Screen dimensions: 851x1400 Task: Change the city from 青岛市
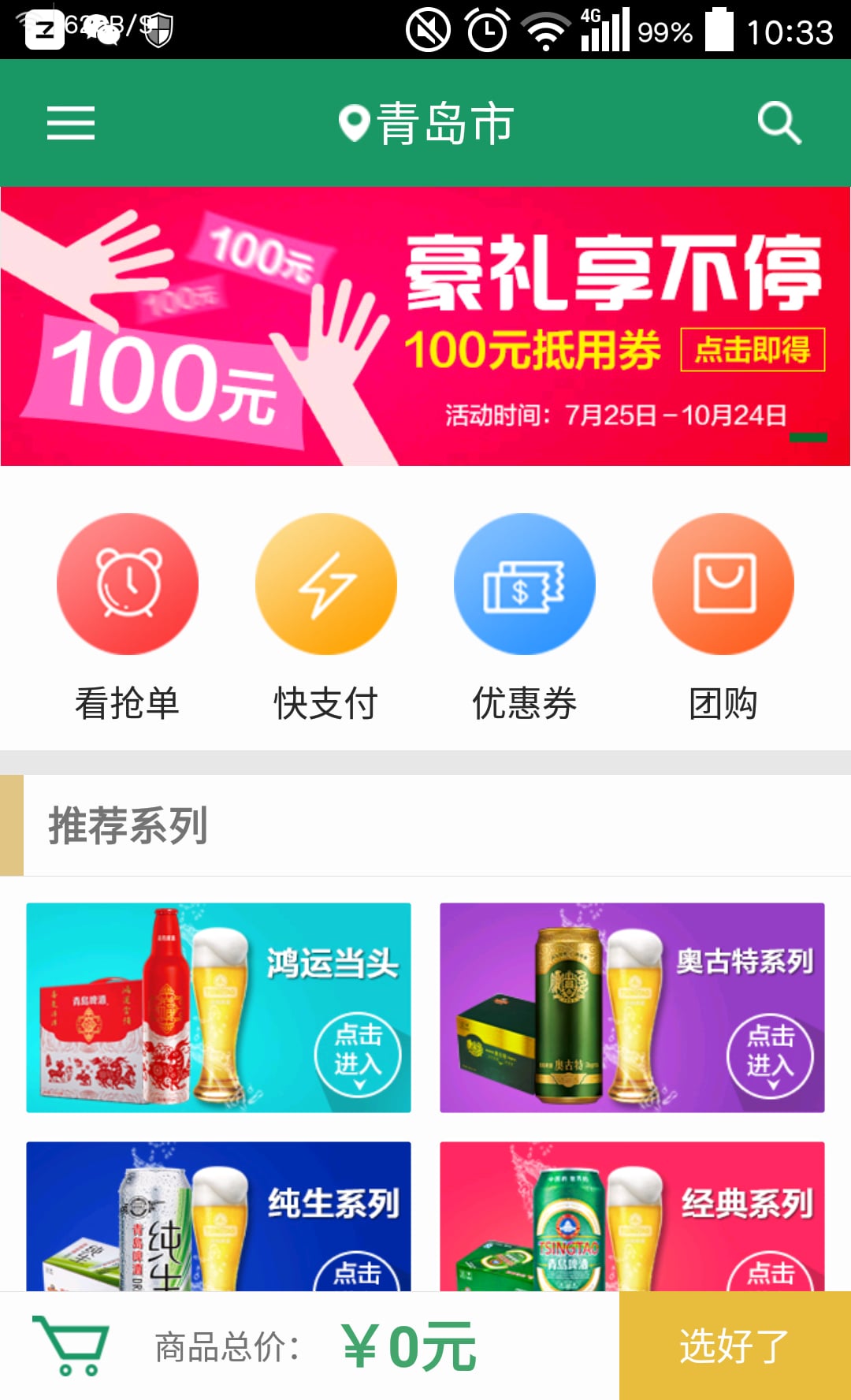426,123
